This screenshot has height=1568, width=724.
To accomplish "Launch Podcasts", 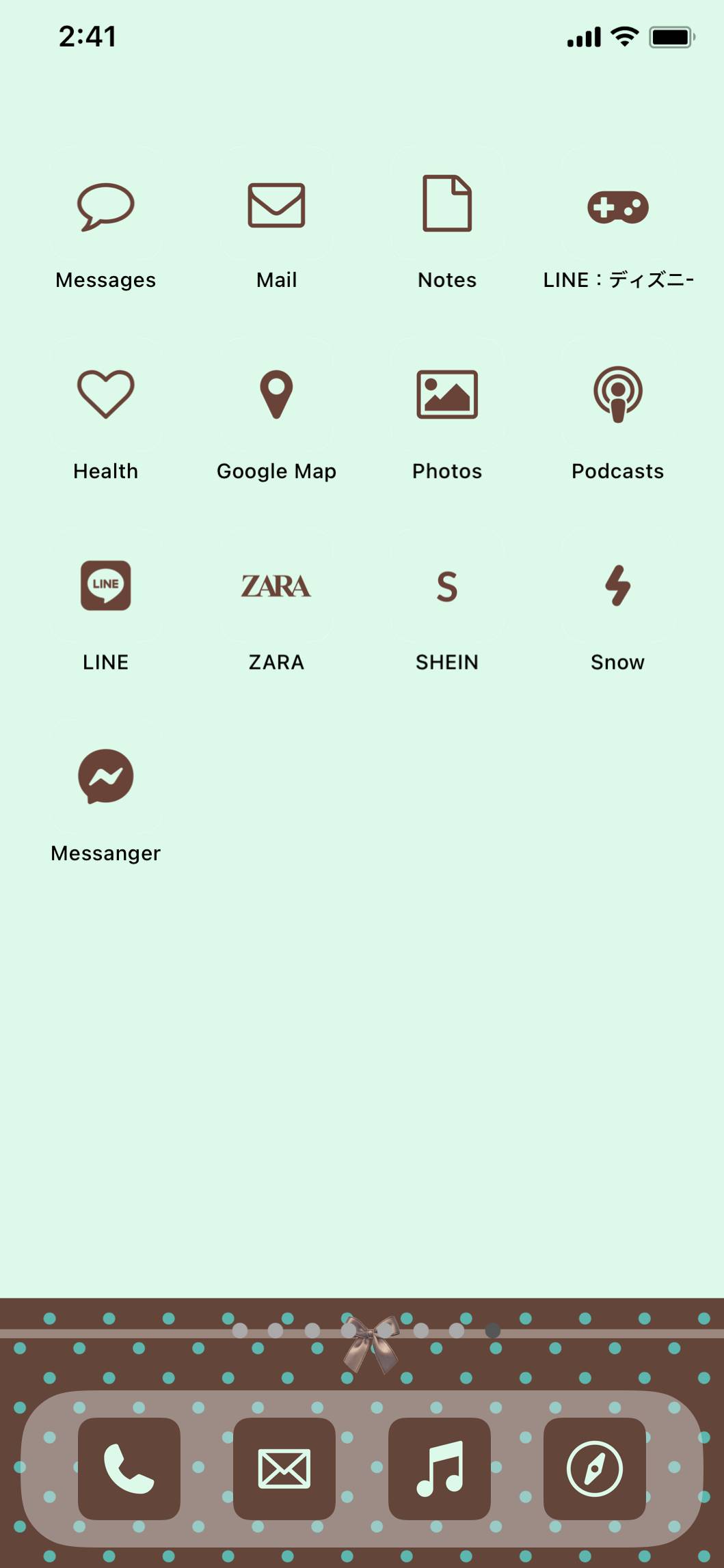I will point(618,394).
